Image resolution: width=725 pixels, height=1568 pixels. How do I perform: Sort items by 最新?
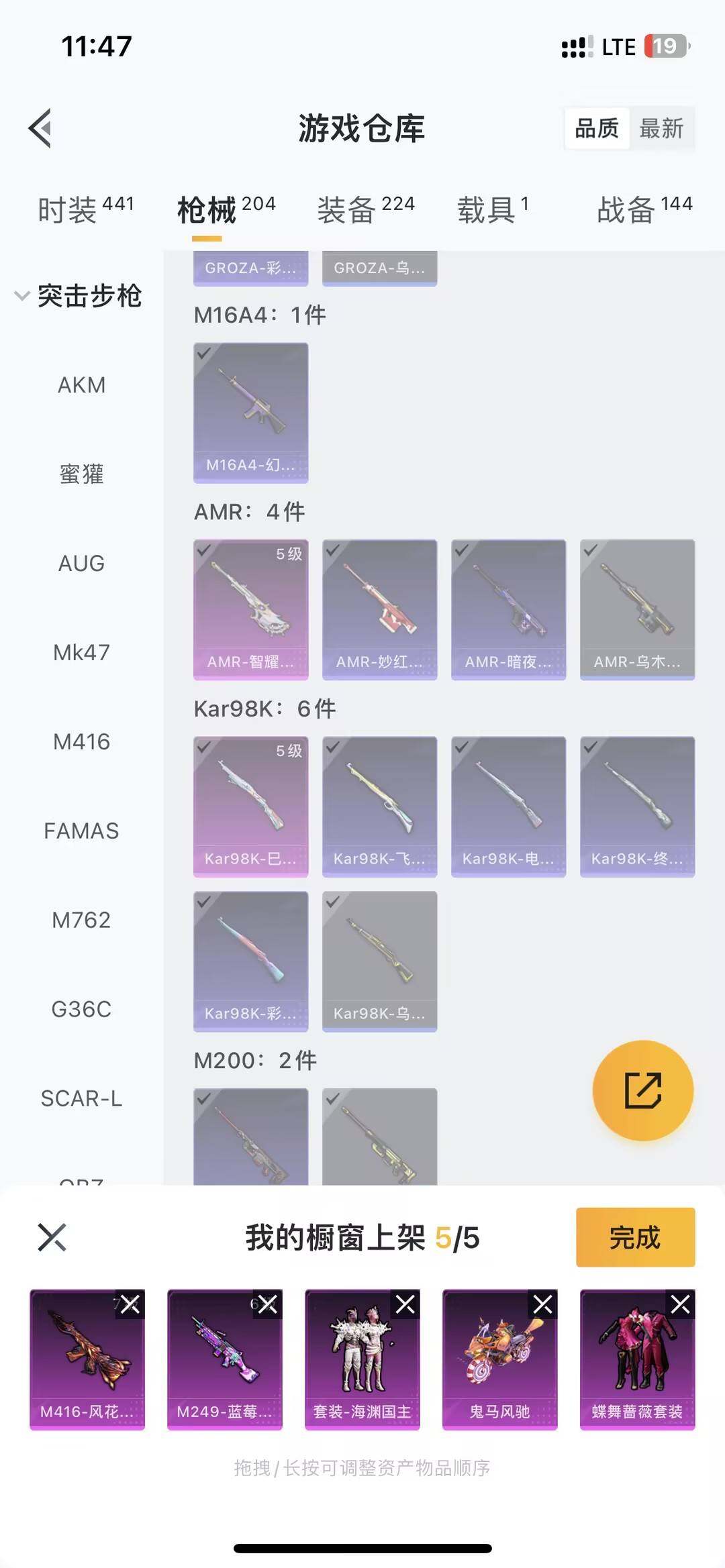(661, 129)
